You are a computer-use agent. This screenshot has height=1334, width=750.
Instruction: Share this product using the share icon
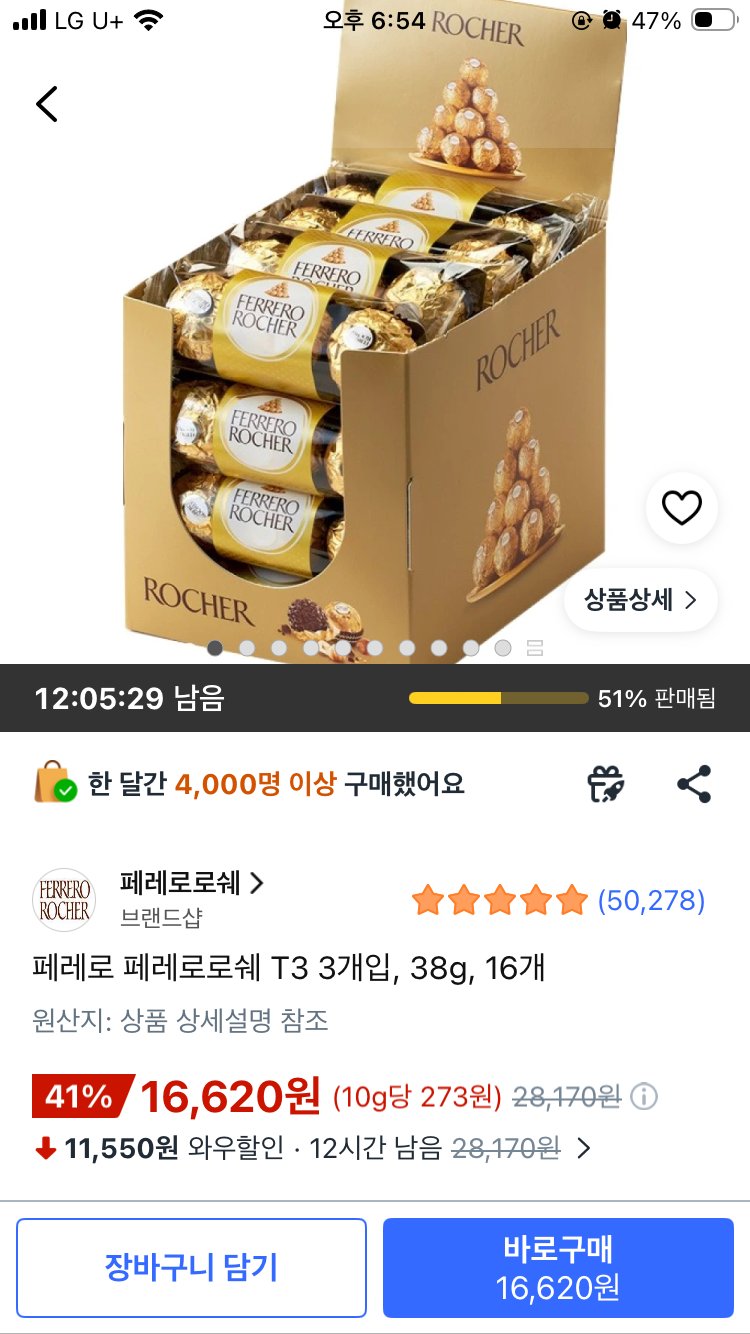(695, 784)
